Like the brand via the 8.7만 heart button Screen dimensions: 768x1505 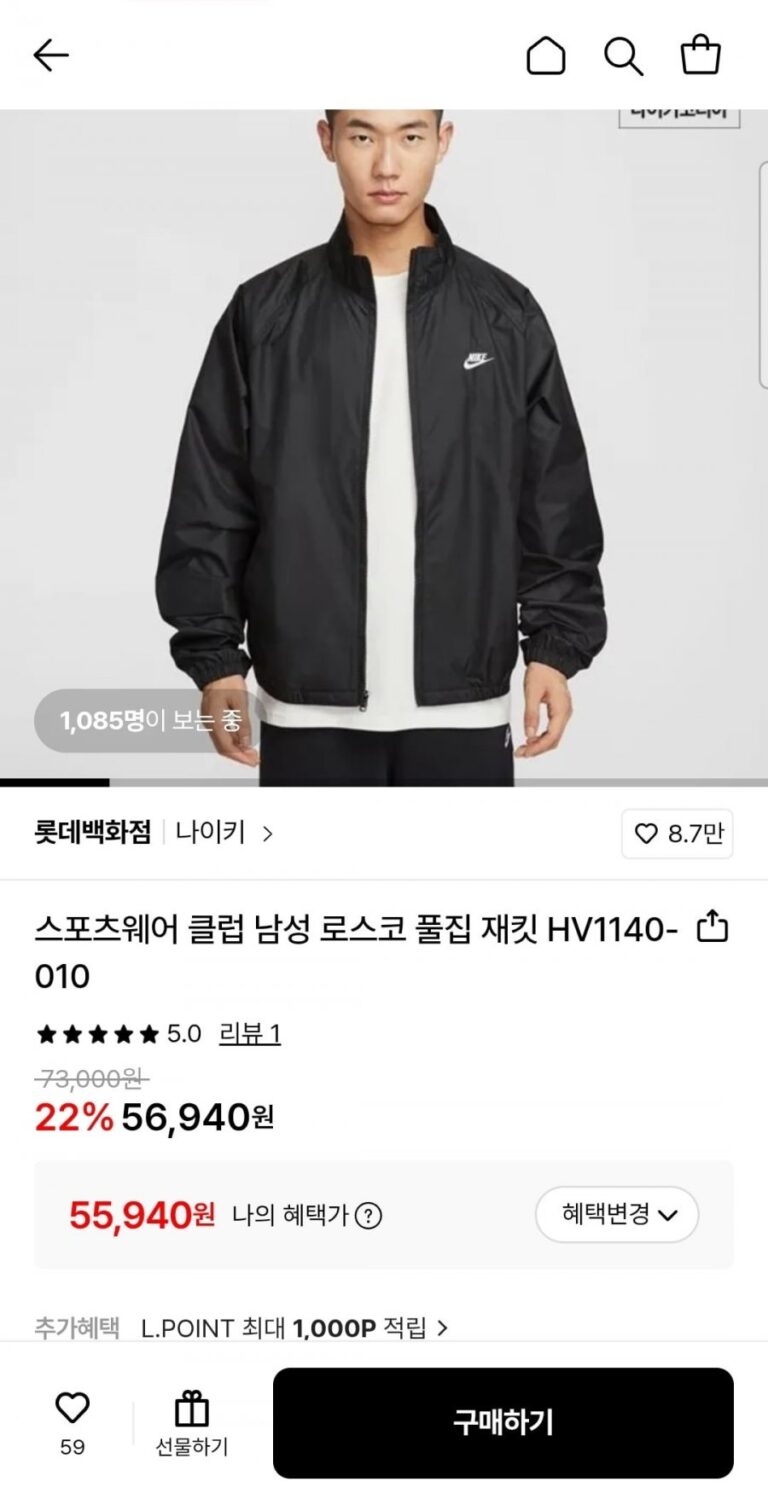[677, 834]
